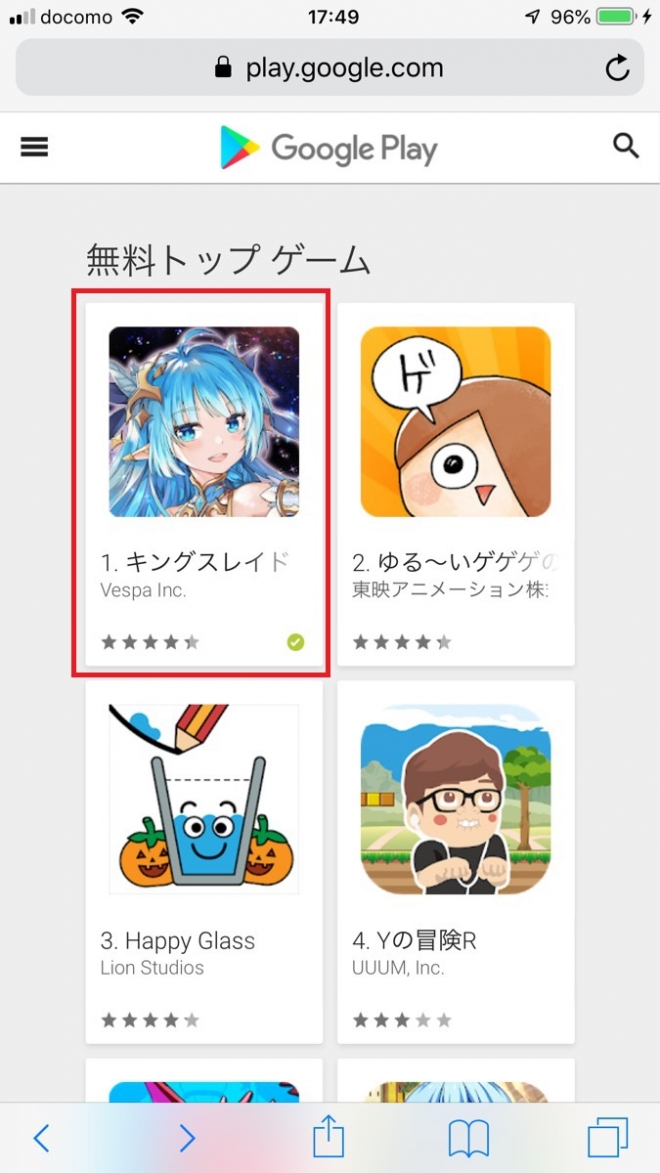Viewport: 660px width, 1173px height.
Task: Open the Happy Glass game card
Action: coord(203,861)
